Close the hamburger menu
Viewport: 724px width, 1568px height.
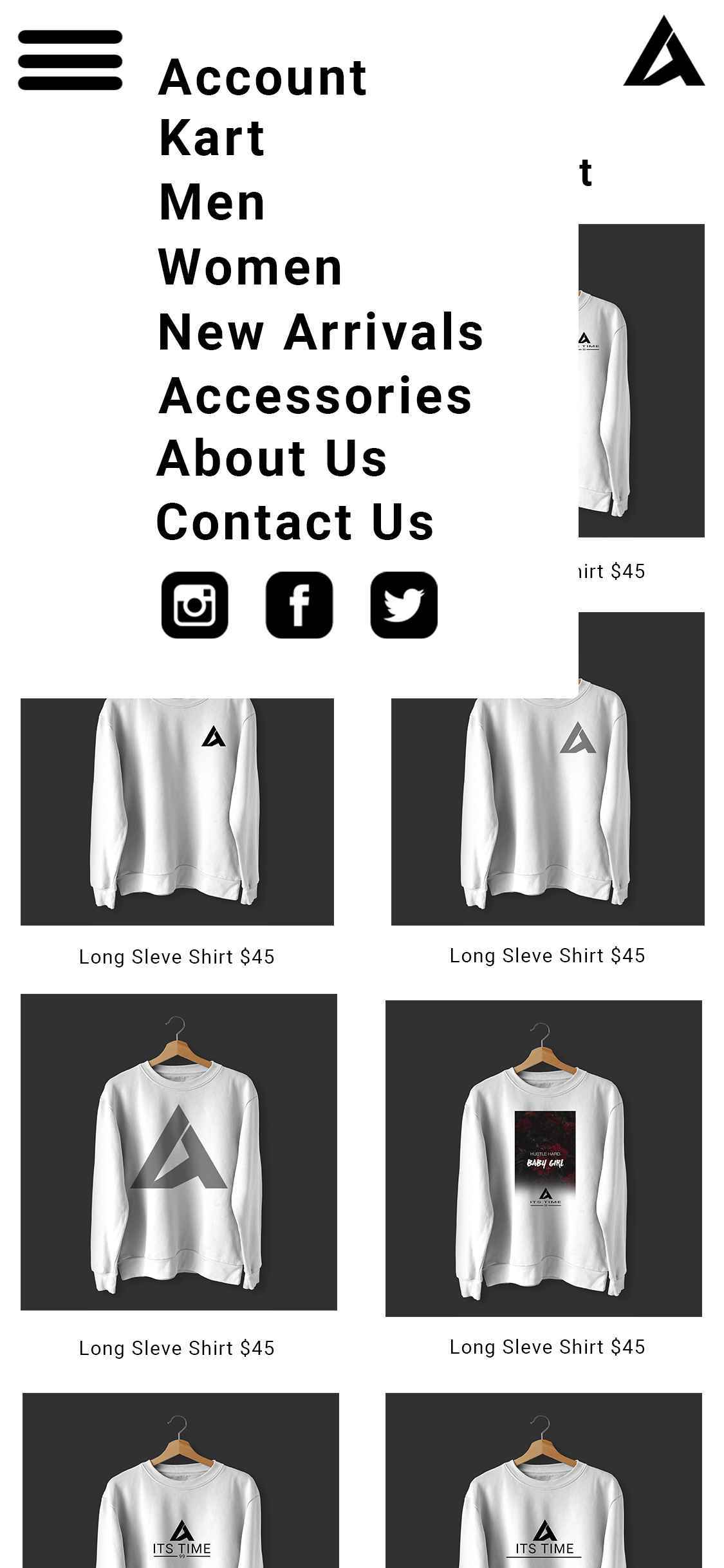click(x=70, y=60)
